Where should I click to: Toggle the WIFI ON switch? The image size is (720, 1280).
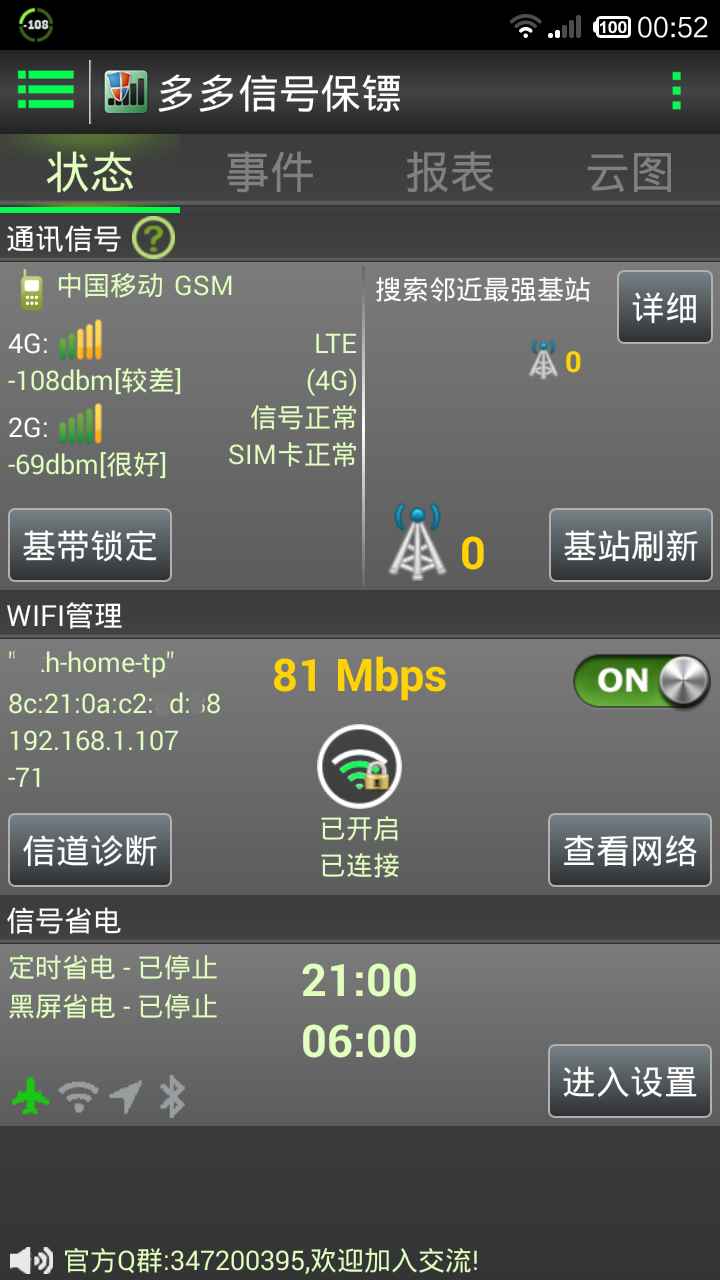click(642, 680)
